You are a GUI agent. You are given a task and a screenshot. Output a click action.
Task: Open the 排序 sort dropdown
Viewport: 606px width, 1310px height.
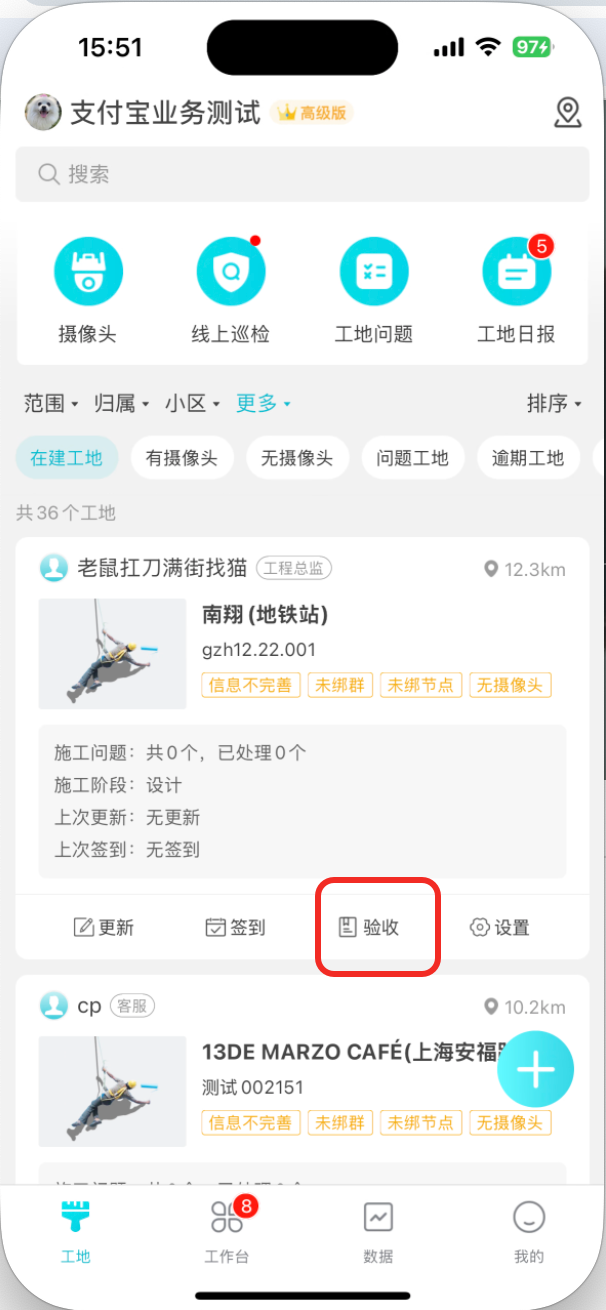click(x=554, y=403)
